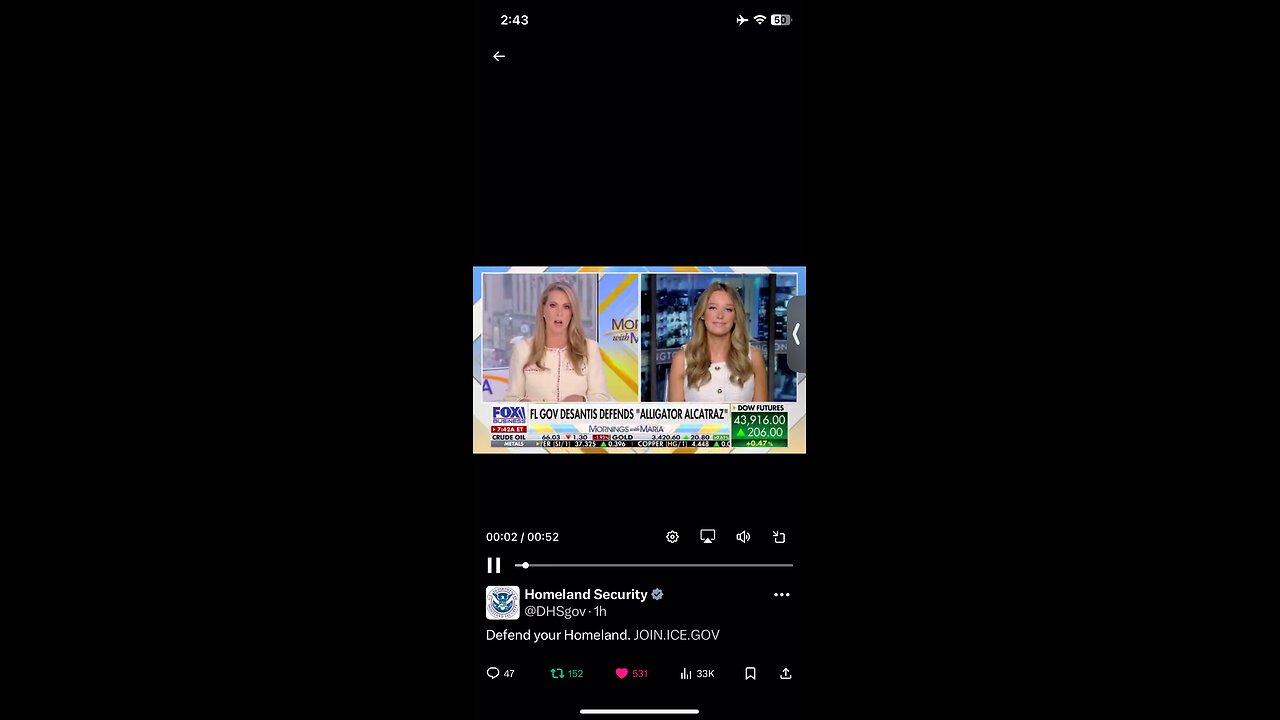This screenshot has width=1280, height=720.
Task: Open the Homeland Security account name
Action: tap(586, 595)
